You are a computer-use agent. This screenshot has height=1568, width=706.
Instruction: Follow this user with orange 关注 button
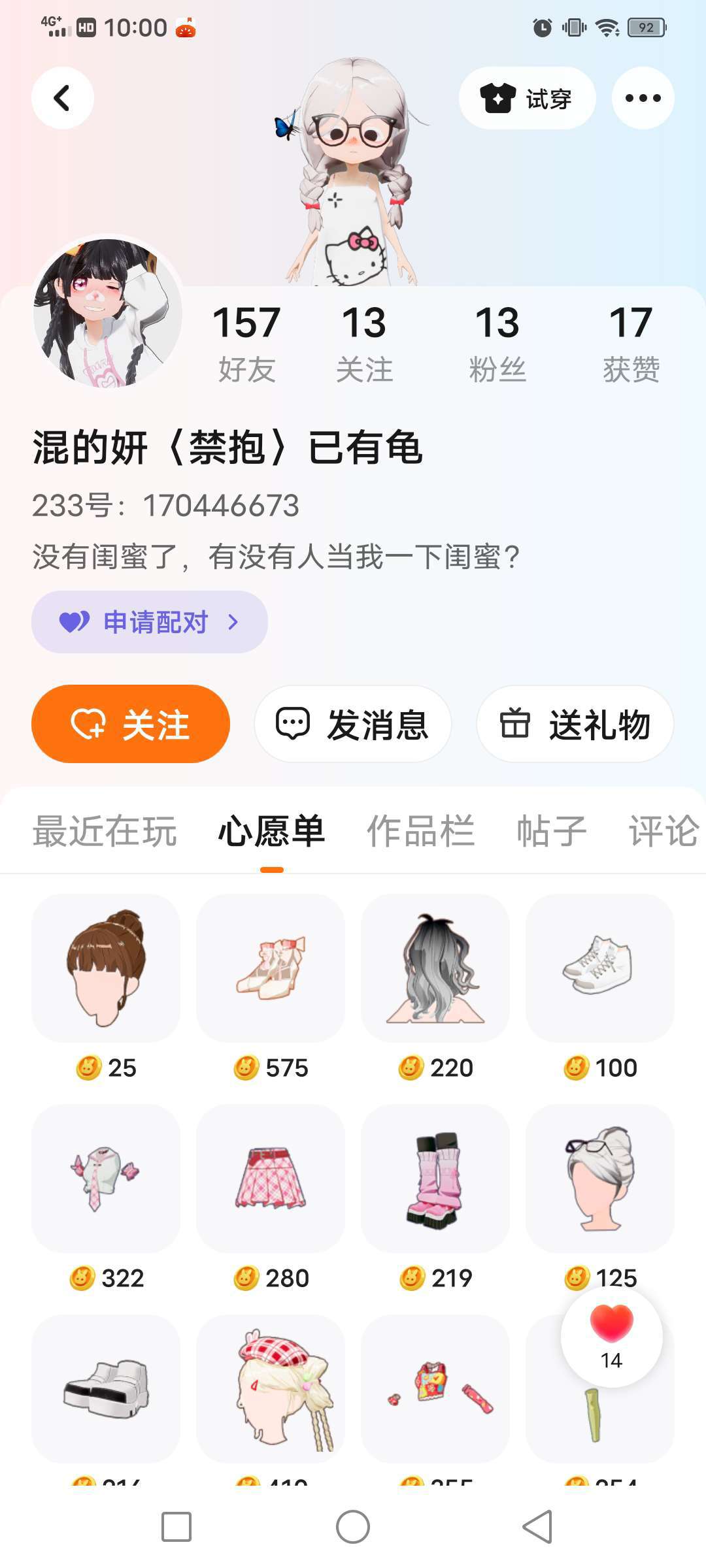point(131,724)
